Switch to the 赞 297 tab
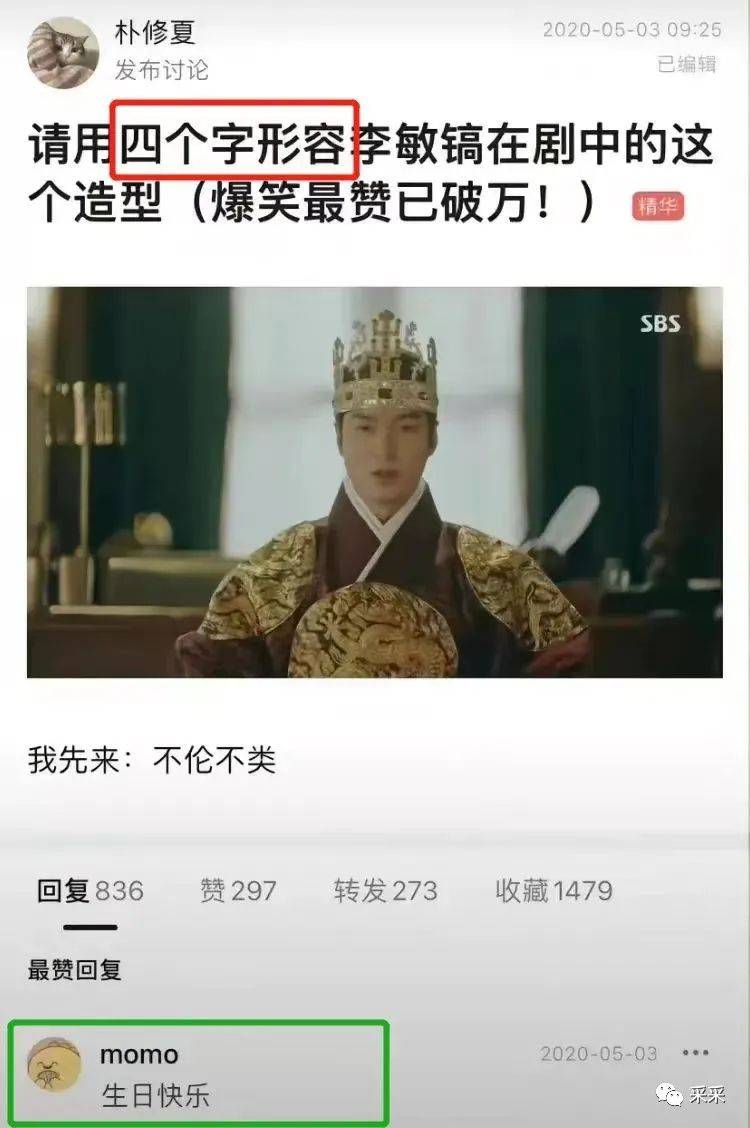The height and width of the screenshot is (1128, 750). (238, 890)
